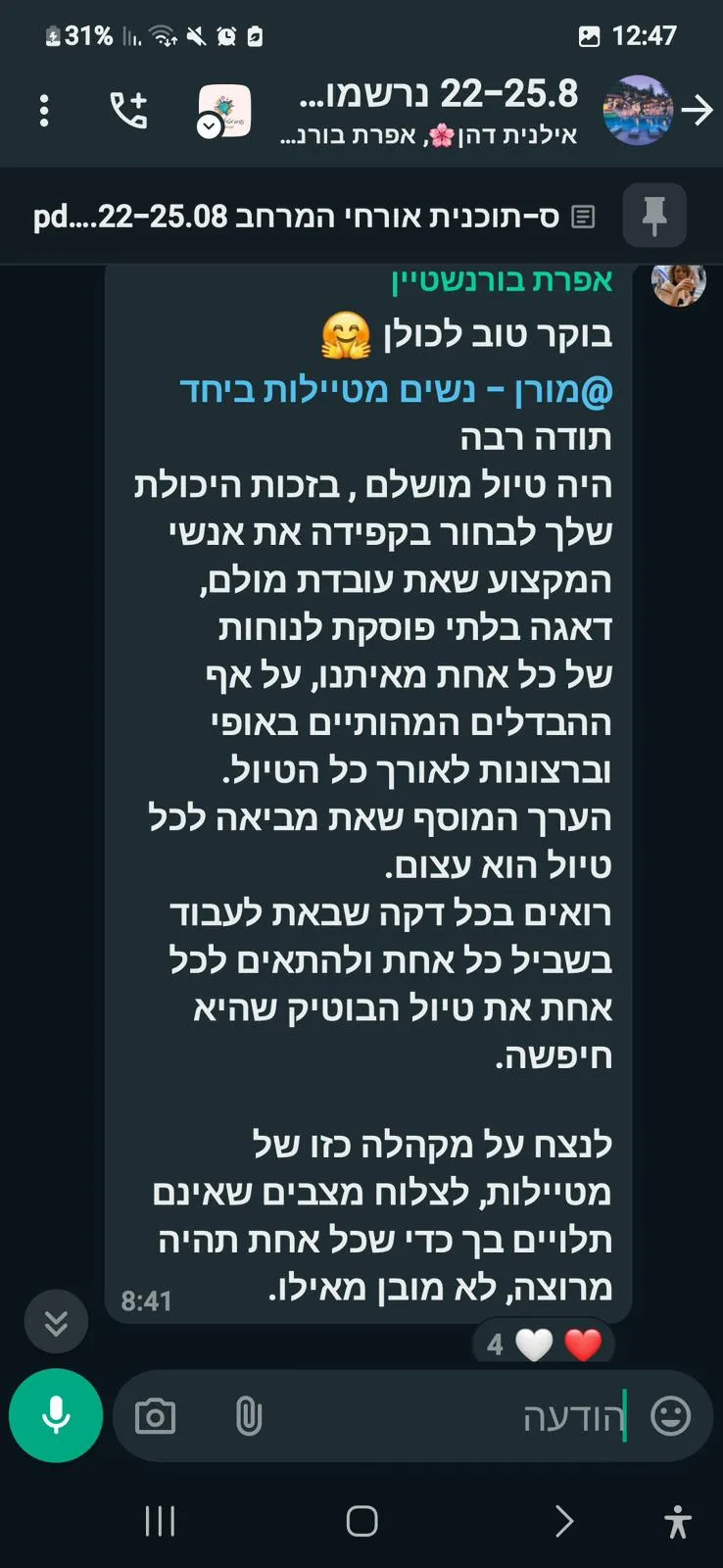Open recent apps from the navigation bar
Image resolution: width=723 pixels, height=1568 pixels.
tap(160, 1521)
